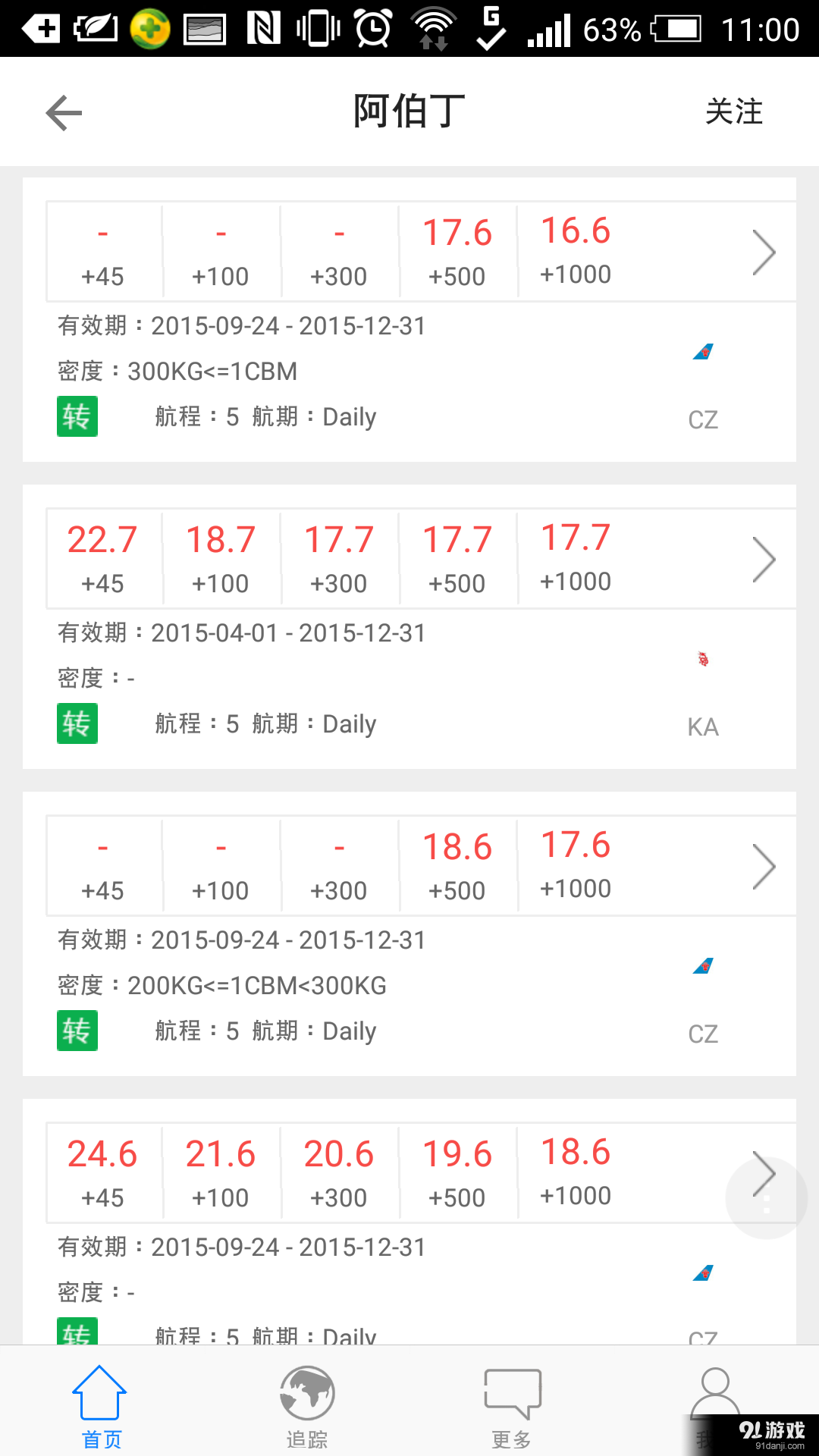
Task: Tap the back arrow to return
Action: click(64, 111)
